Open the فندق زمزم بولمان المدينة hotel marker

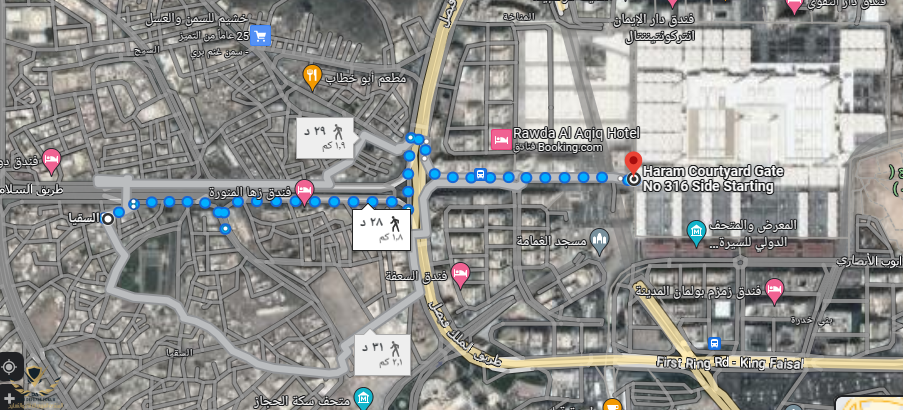coord(775,288)
